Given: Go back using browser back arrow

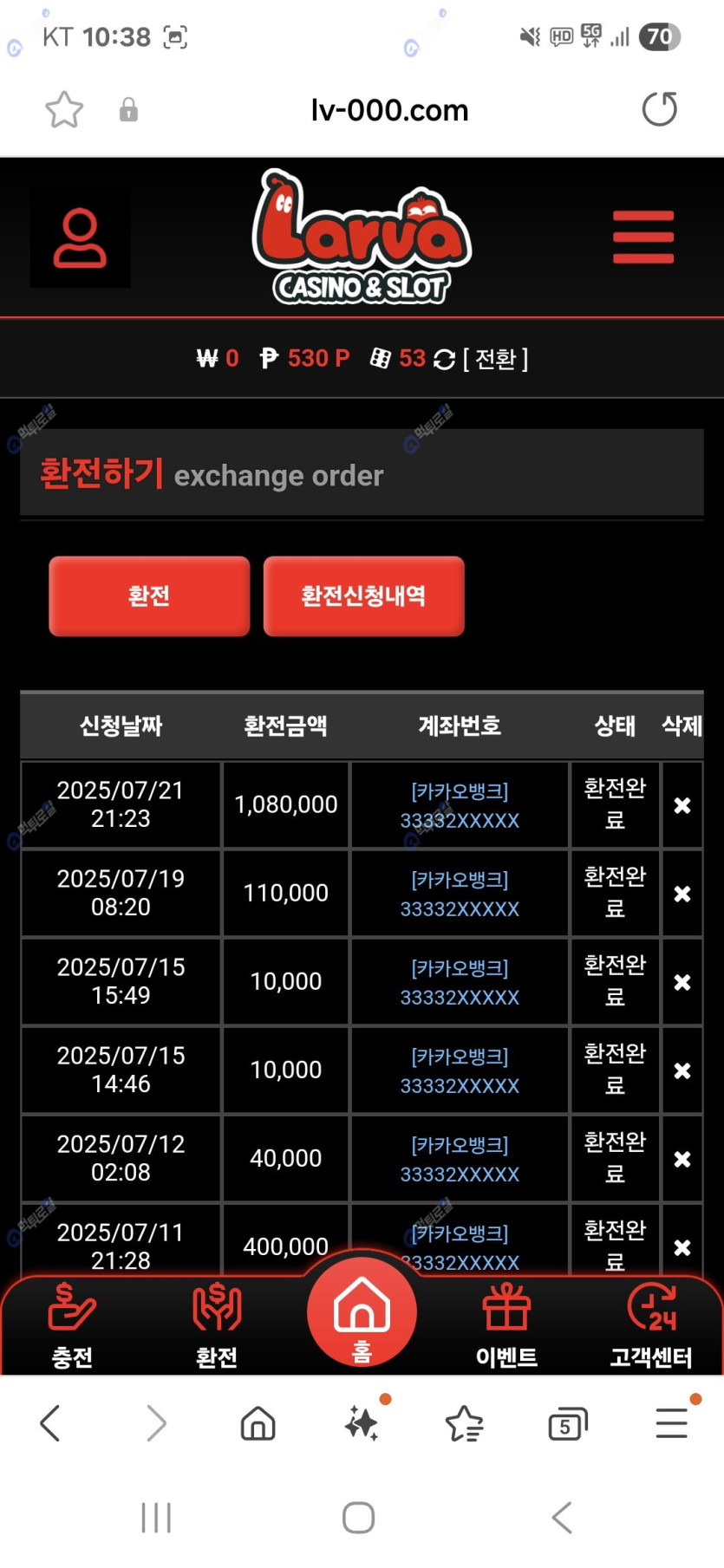Looking at the screenshot, I should coord(50,1423).
